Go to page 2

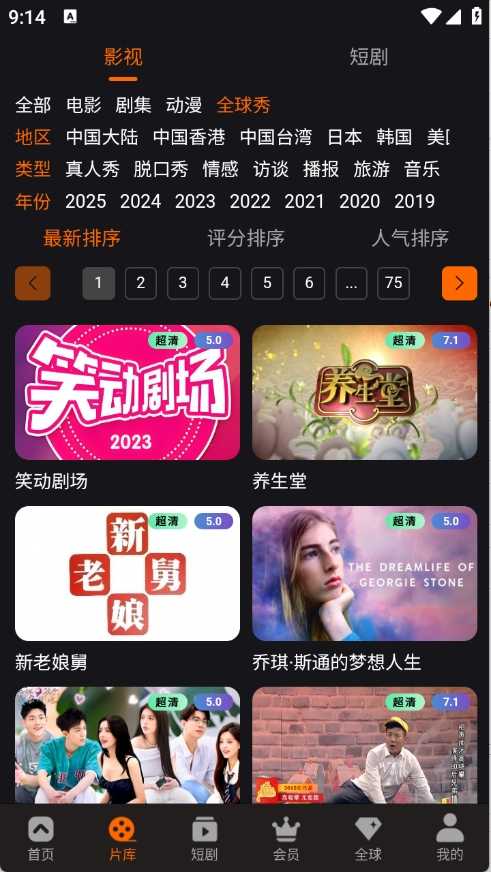(141, 283)
